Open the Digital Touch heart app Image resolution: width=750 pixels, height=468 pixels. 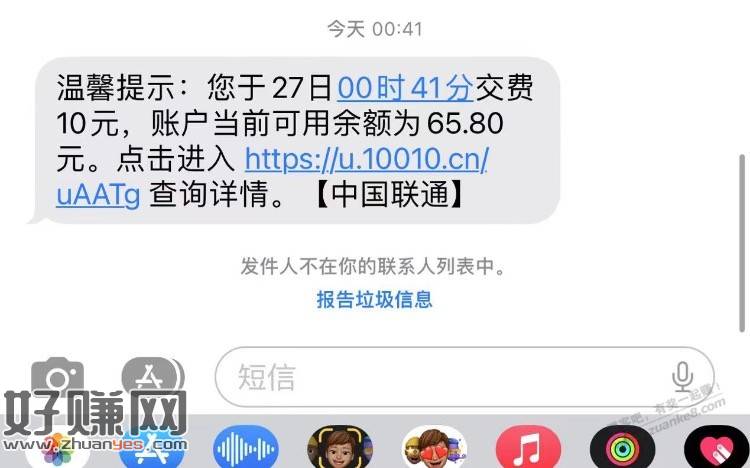(714, 446)
